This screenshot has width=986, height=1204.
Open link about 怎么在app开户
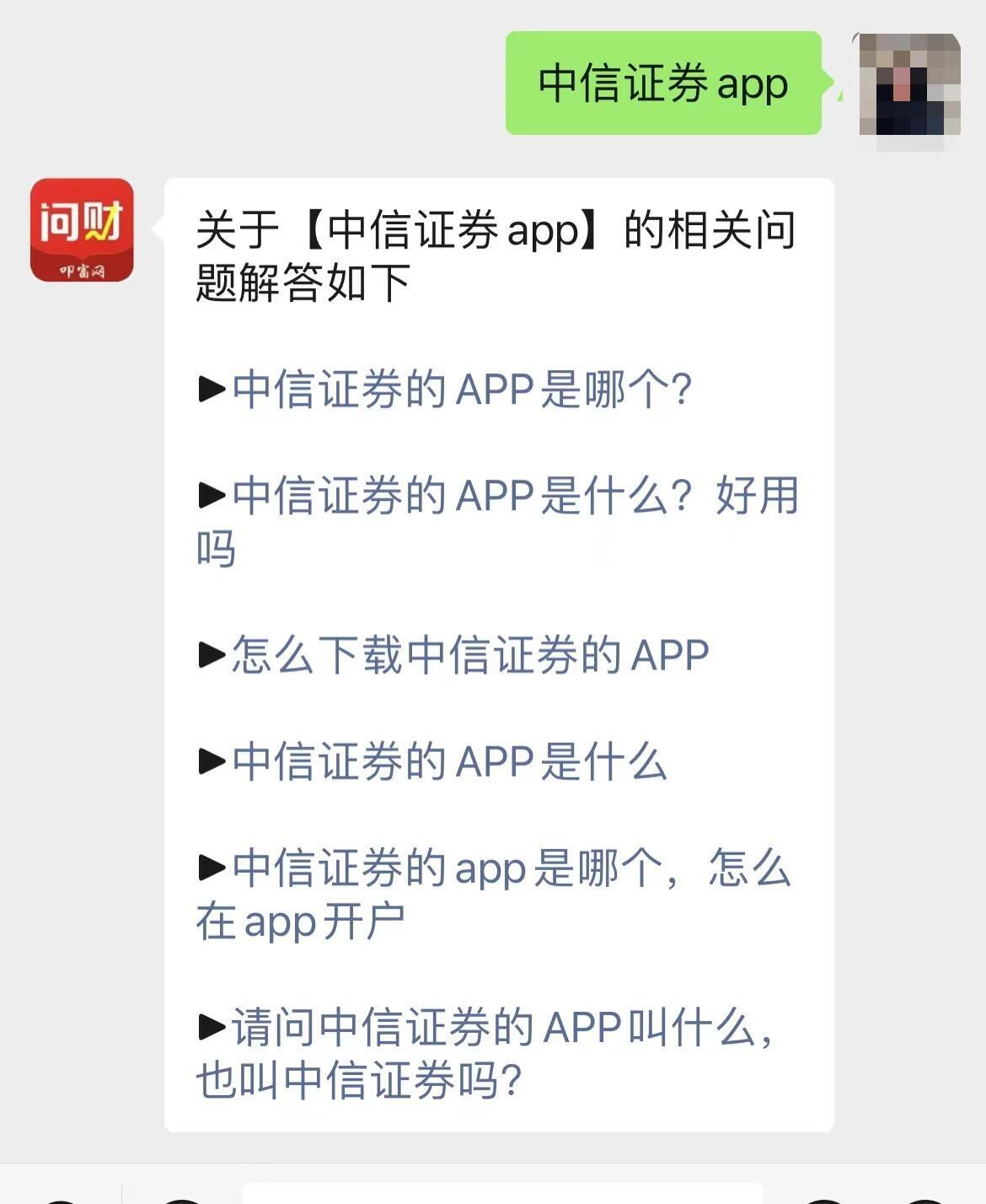(x=494, y=868)
